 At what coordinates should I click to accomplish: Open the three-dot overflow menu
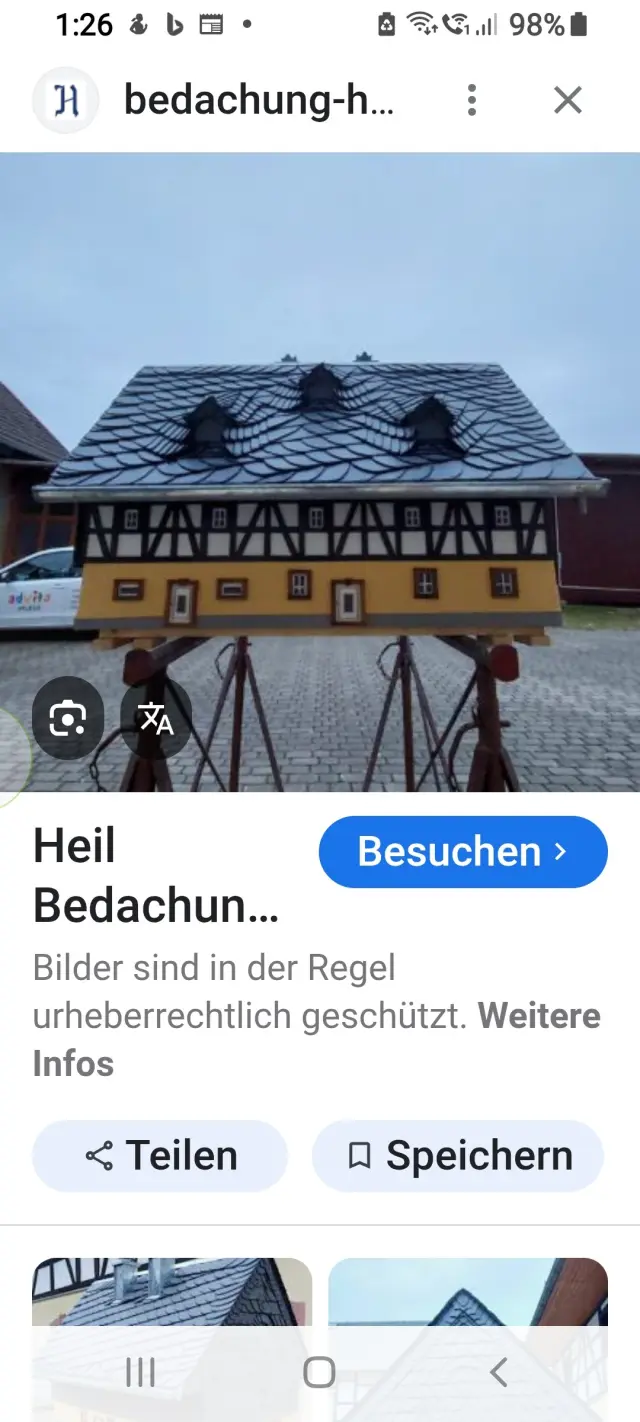tap(472, 100)
